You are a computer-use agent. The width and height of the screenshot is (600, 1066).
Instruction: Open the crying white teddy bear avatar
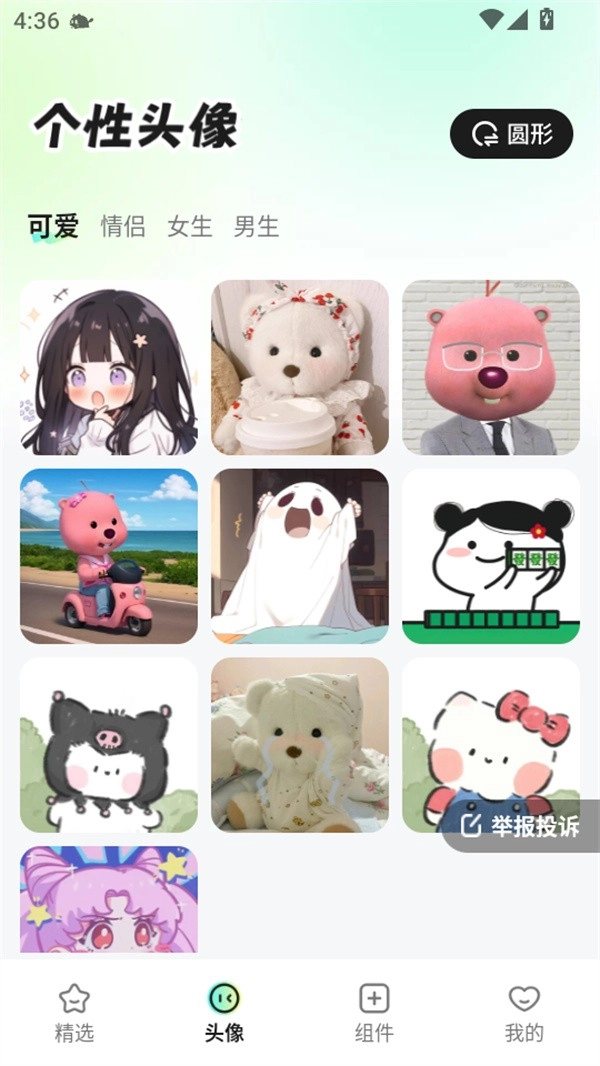coord(300,744)
